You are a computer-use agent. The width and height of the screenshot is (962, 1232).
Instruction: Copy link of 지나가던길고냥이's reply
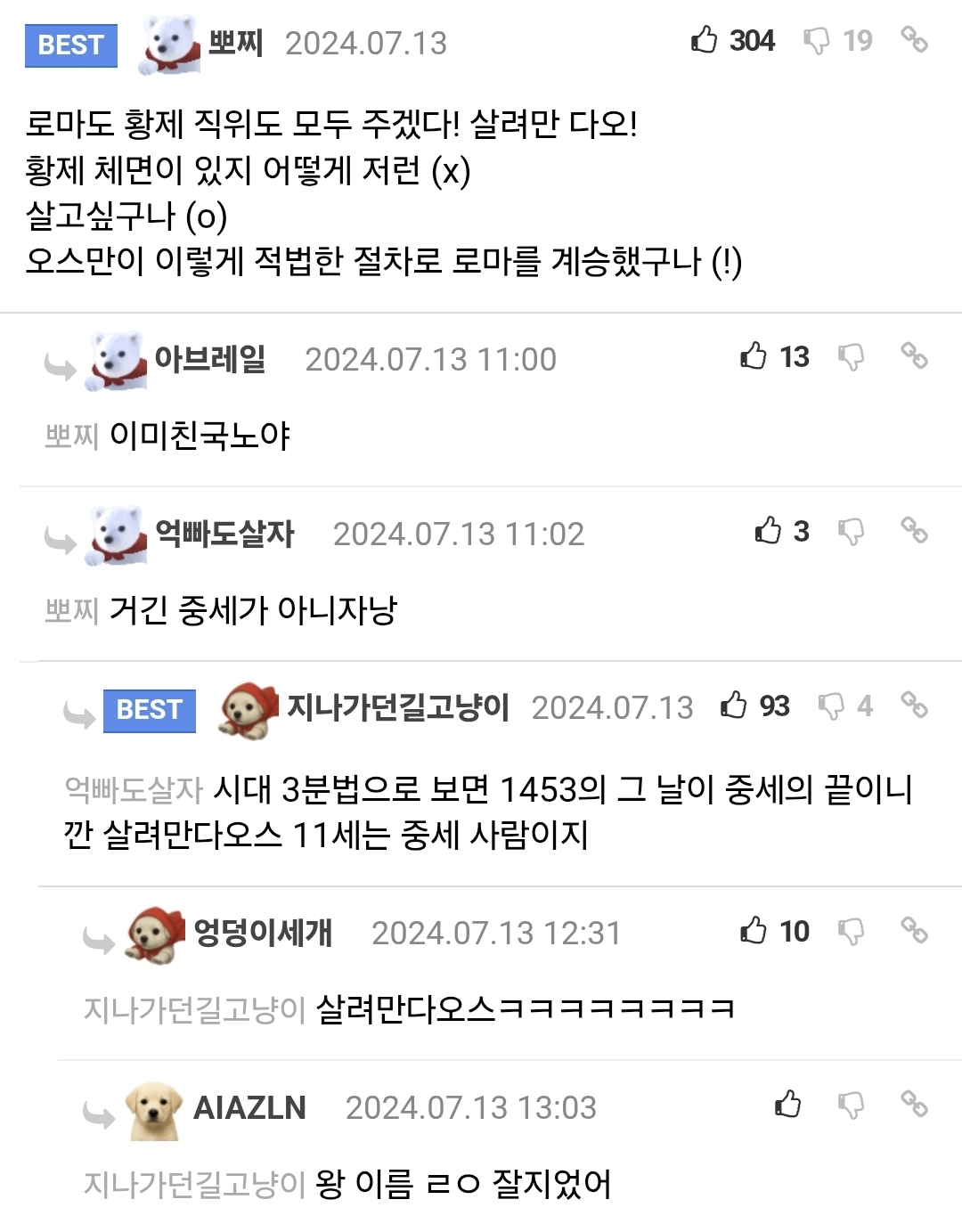coord(914,705)
